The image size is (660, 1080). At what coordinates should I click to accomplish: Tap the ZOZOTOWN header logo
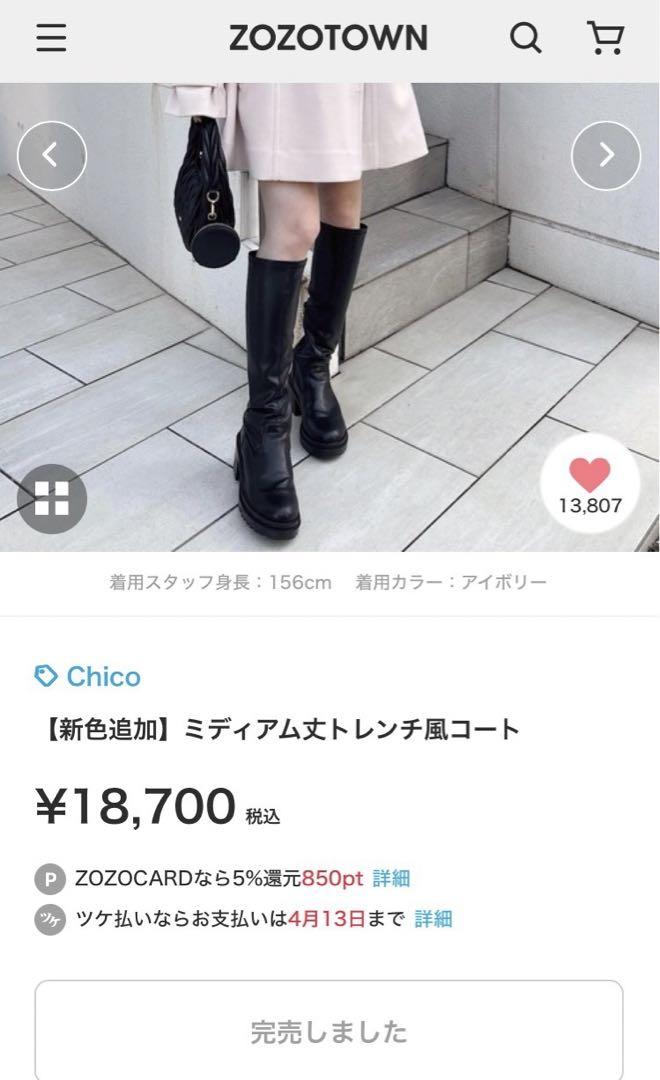tap(329, 38)
